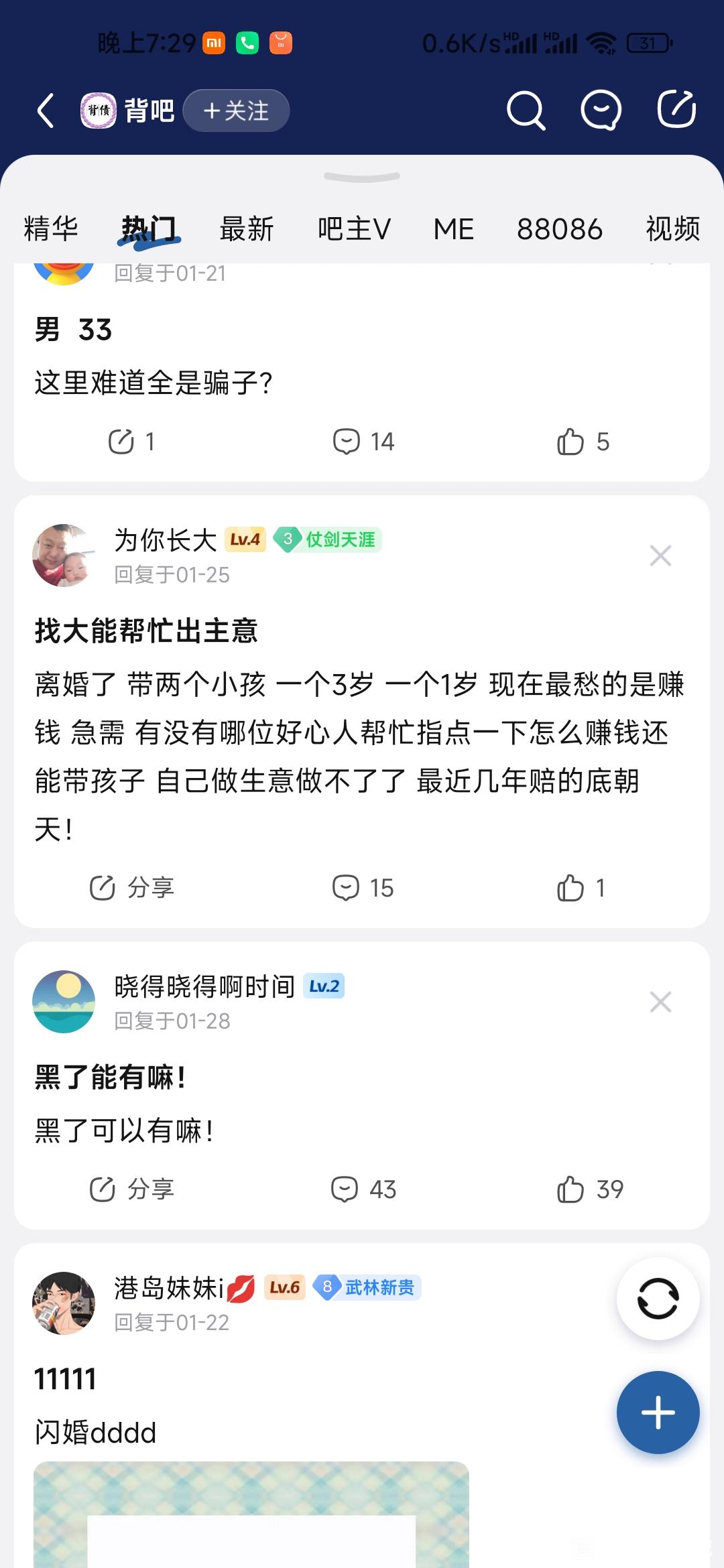Follow 背吧 with the +关注 button
This screenshot has height=1568, width=724.
(x=236, y=111)
